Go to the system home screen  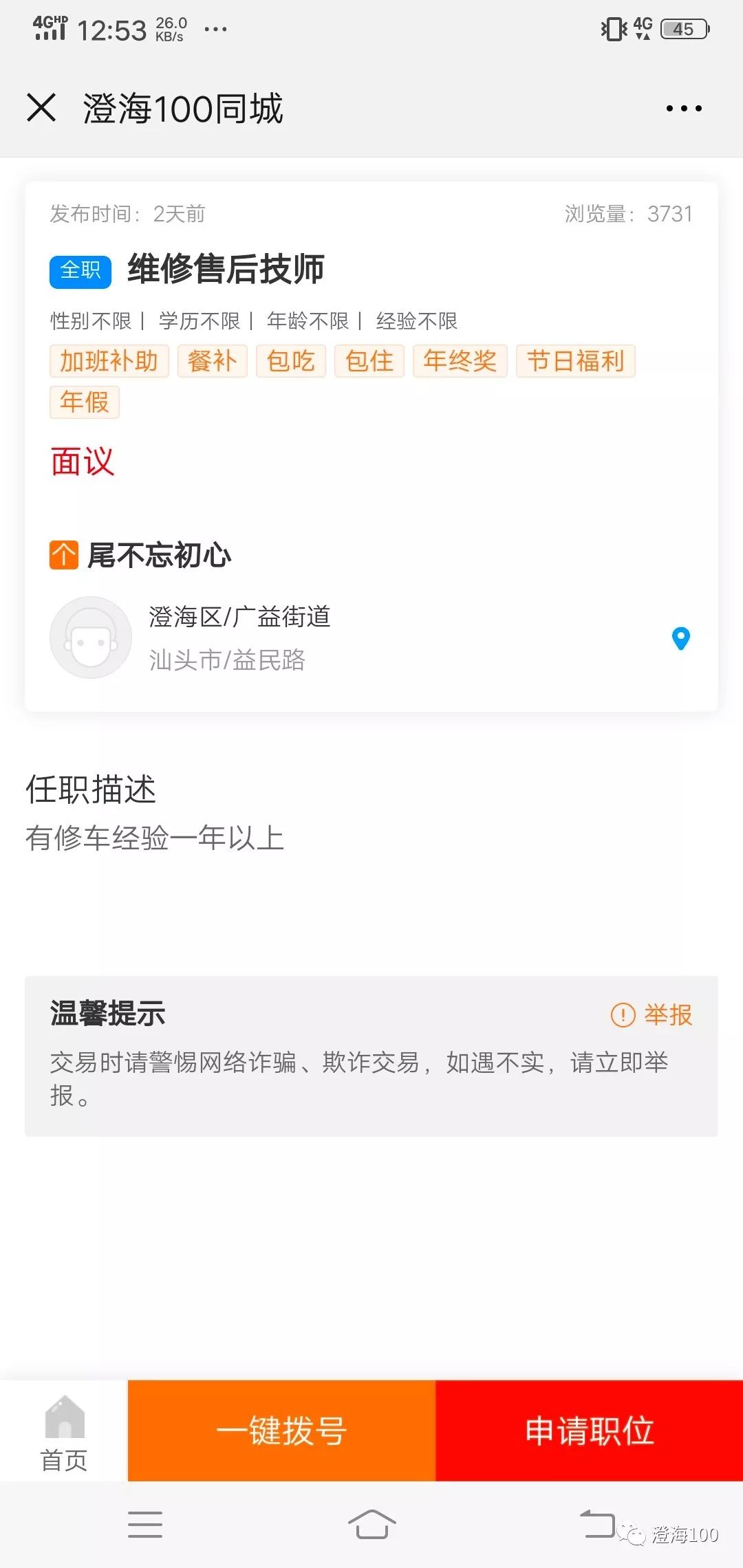point(371,1525)
